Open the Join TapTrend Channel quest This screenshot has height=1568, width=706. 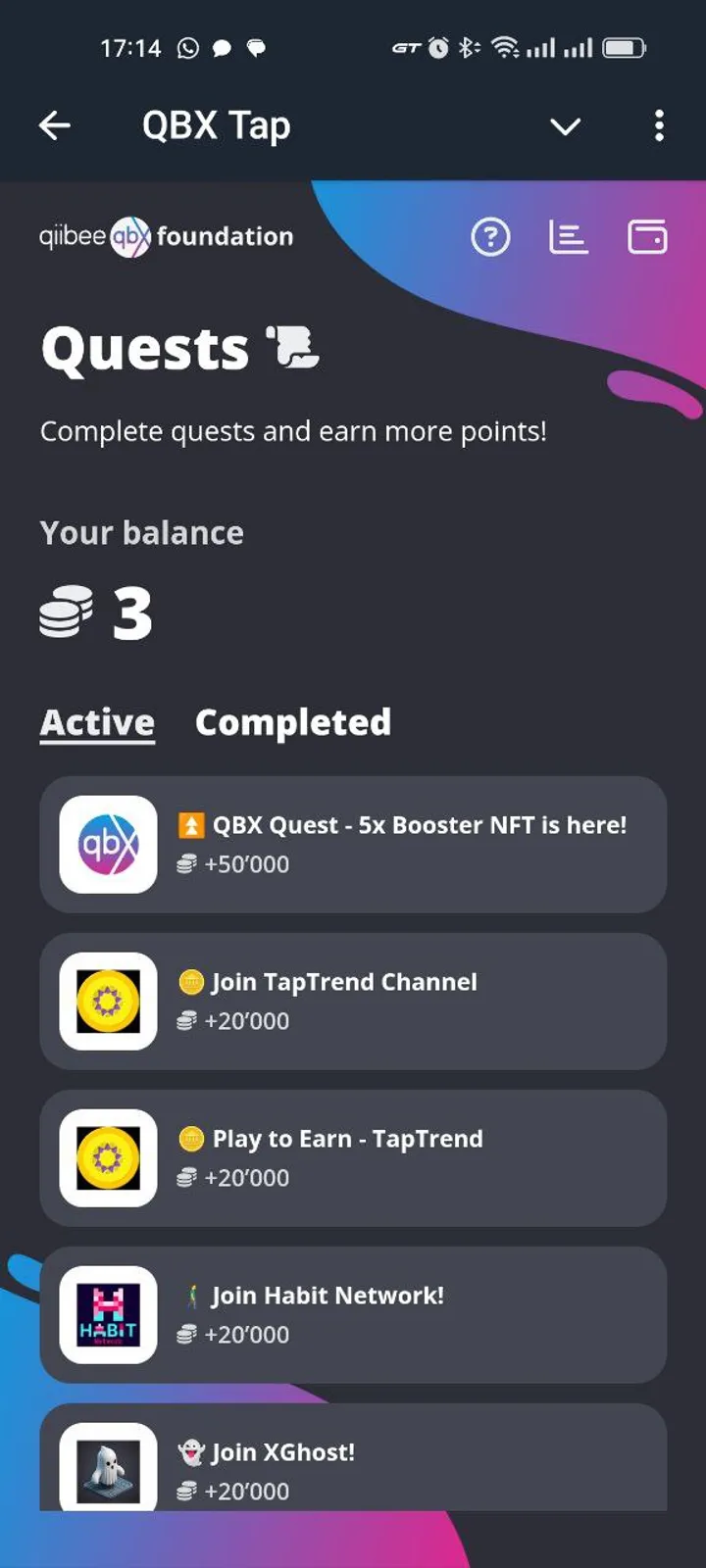[x=353, y=1002]
